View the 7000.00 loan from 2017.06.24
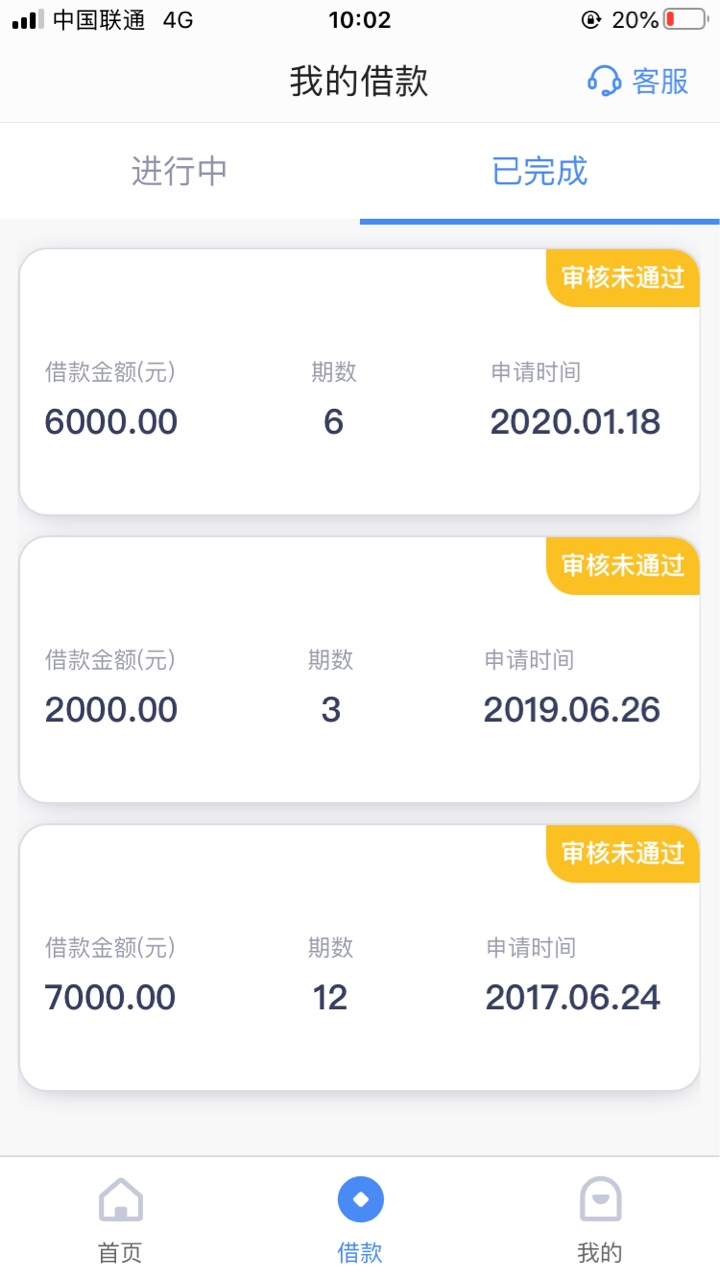720x1280 pixels. point(360,957)
